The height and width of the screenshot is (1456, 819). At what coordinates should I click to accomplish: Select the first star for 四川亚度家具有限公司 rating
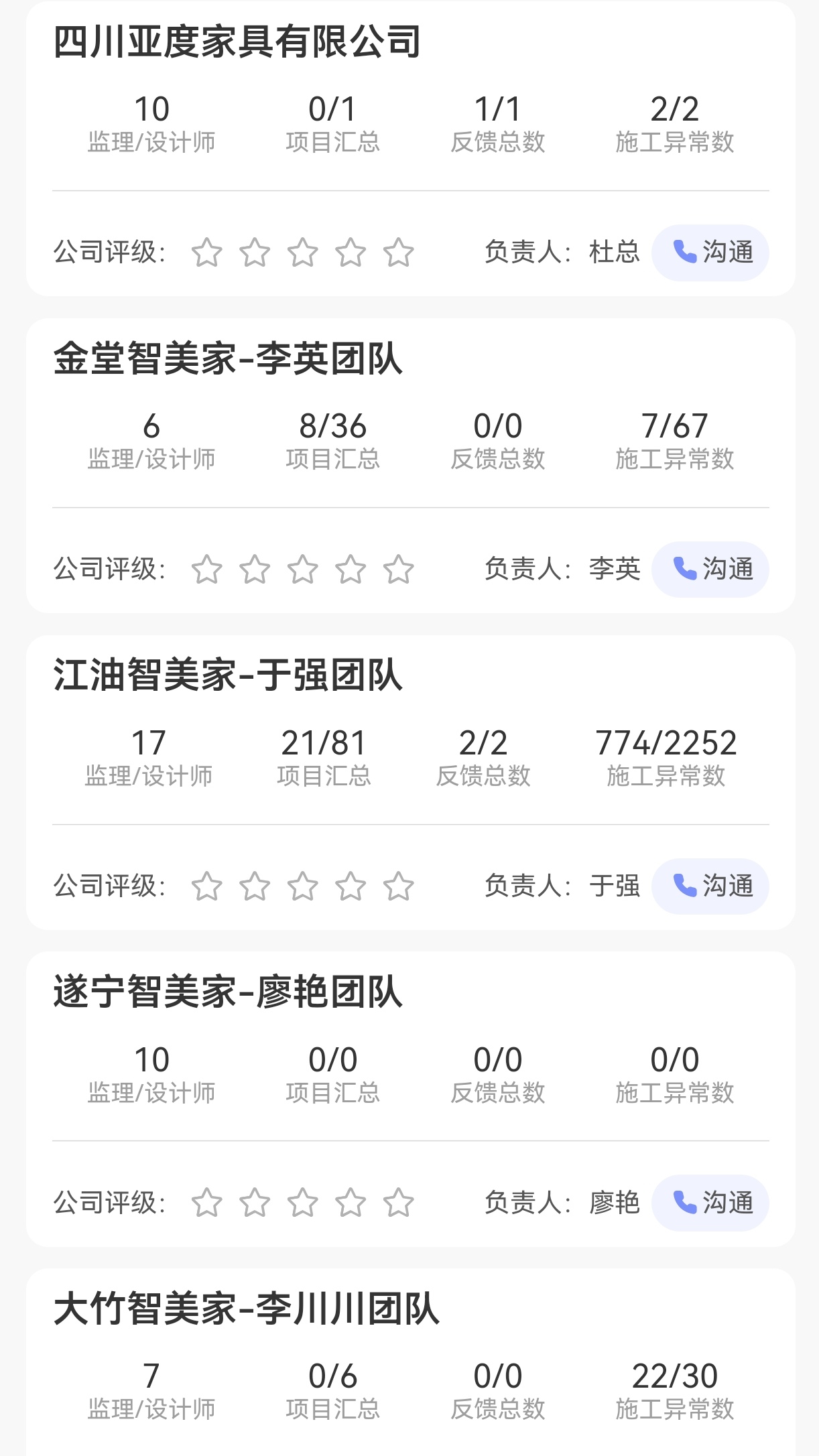(x=206, y=253)
